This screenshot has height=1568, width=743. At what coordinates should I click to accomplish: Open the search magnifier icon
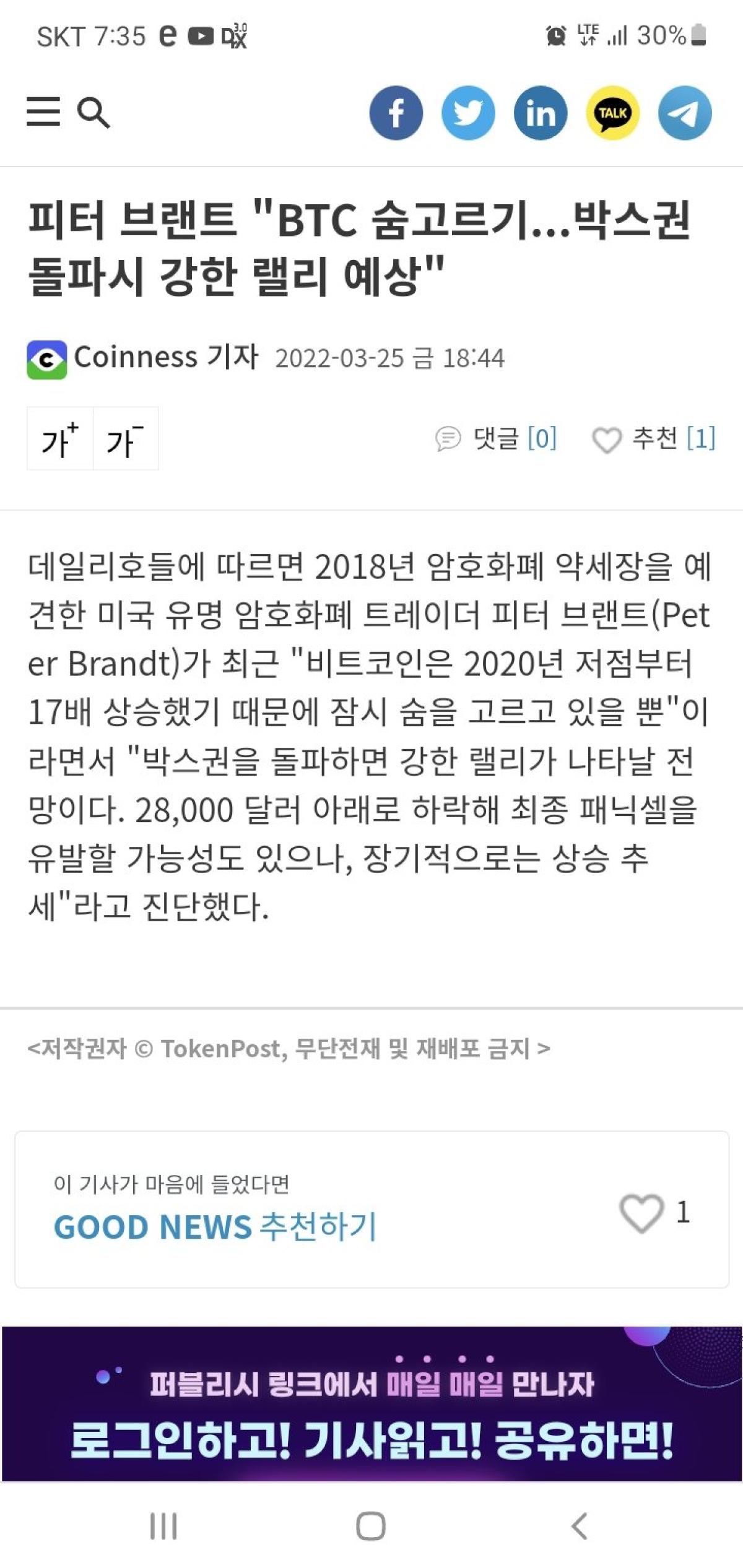coord(93,112)
